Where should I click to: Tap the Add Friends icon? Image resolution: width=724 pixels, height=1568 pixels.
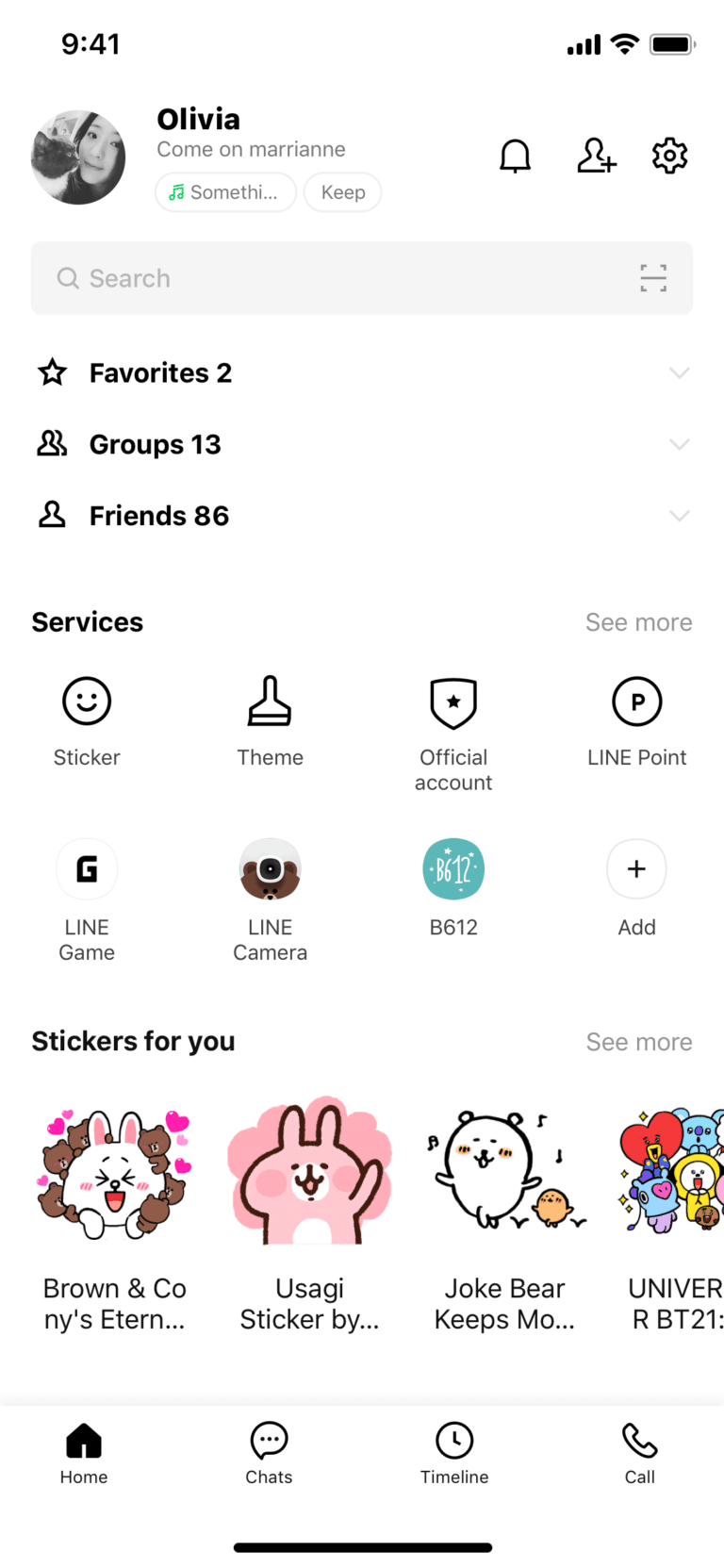point(596,157)
